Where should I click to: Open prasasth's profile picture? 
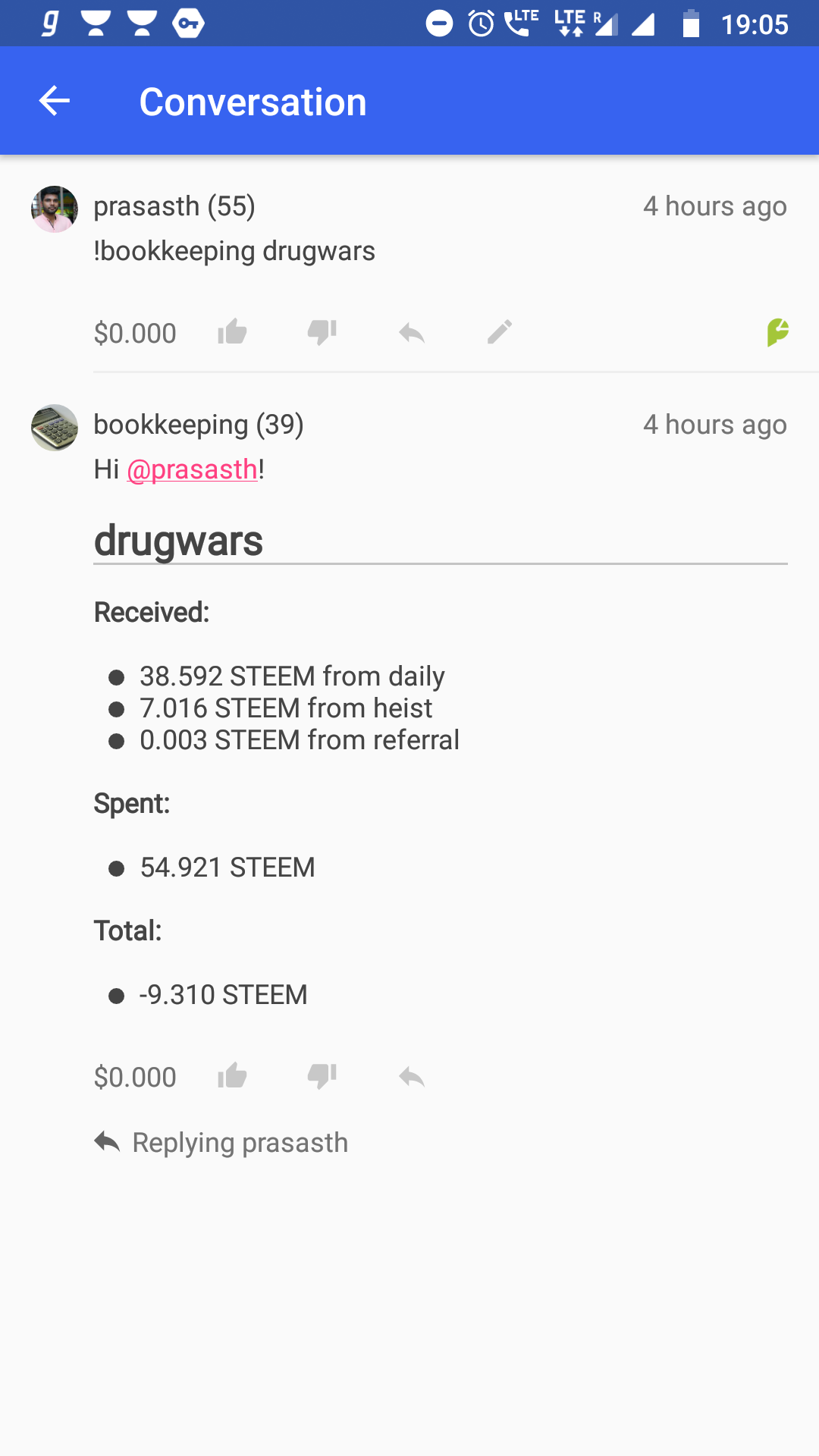[x=55, y=209]
